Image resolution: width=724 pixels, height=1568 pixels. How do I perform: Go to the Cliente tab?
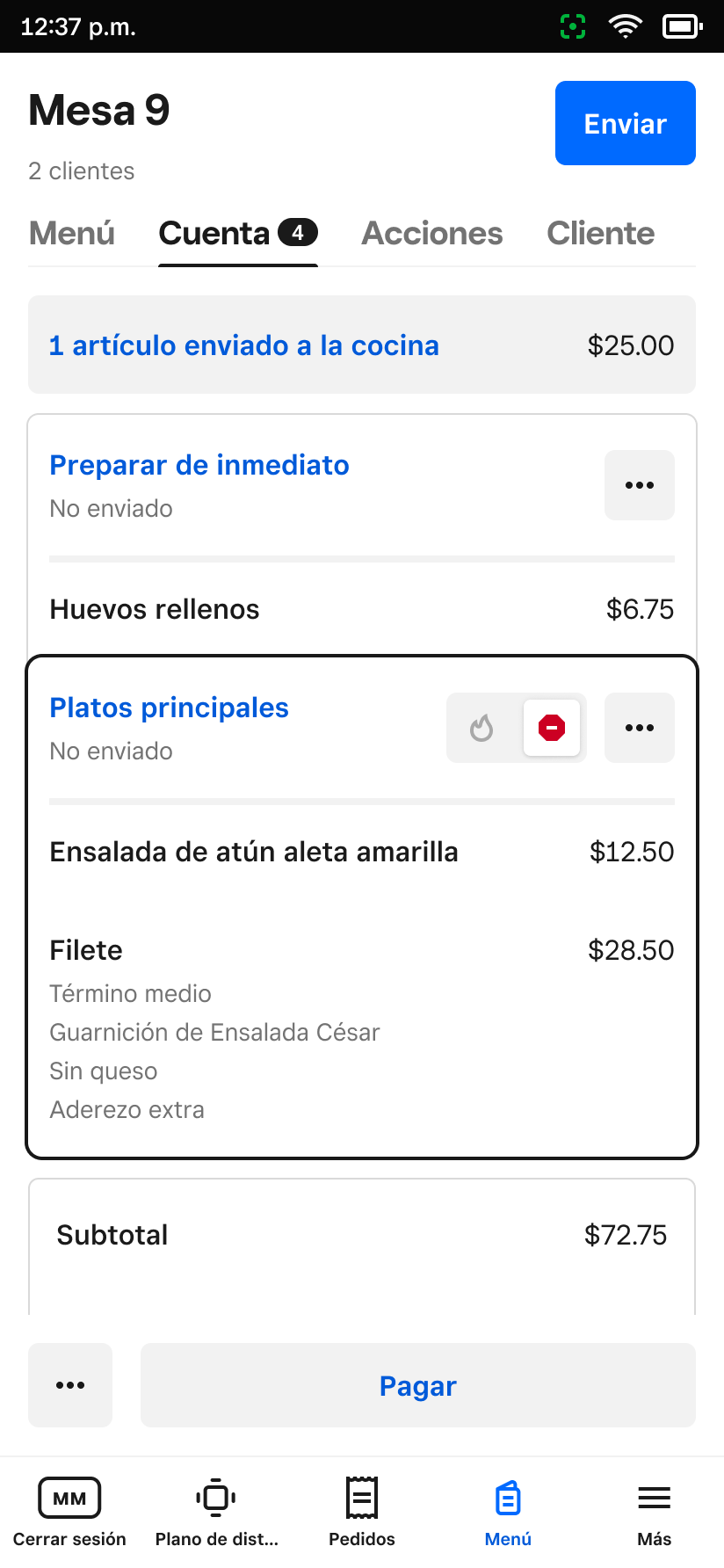[601, 234]
